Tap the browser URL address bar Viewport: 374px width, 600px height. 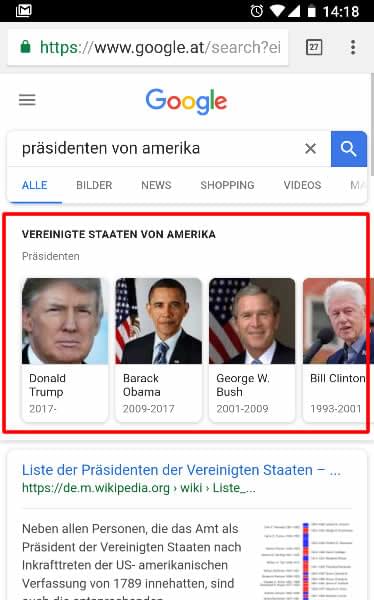click(148, 47)
